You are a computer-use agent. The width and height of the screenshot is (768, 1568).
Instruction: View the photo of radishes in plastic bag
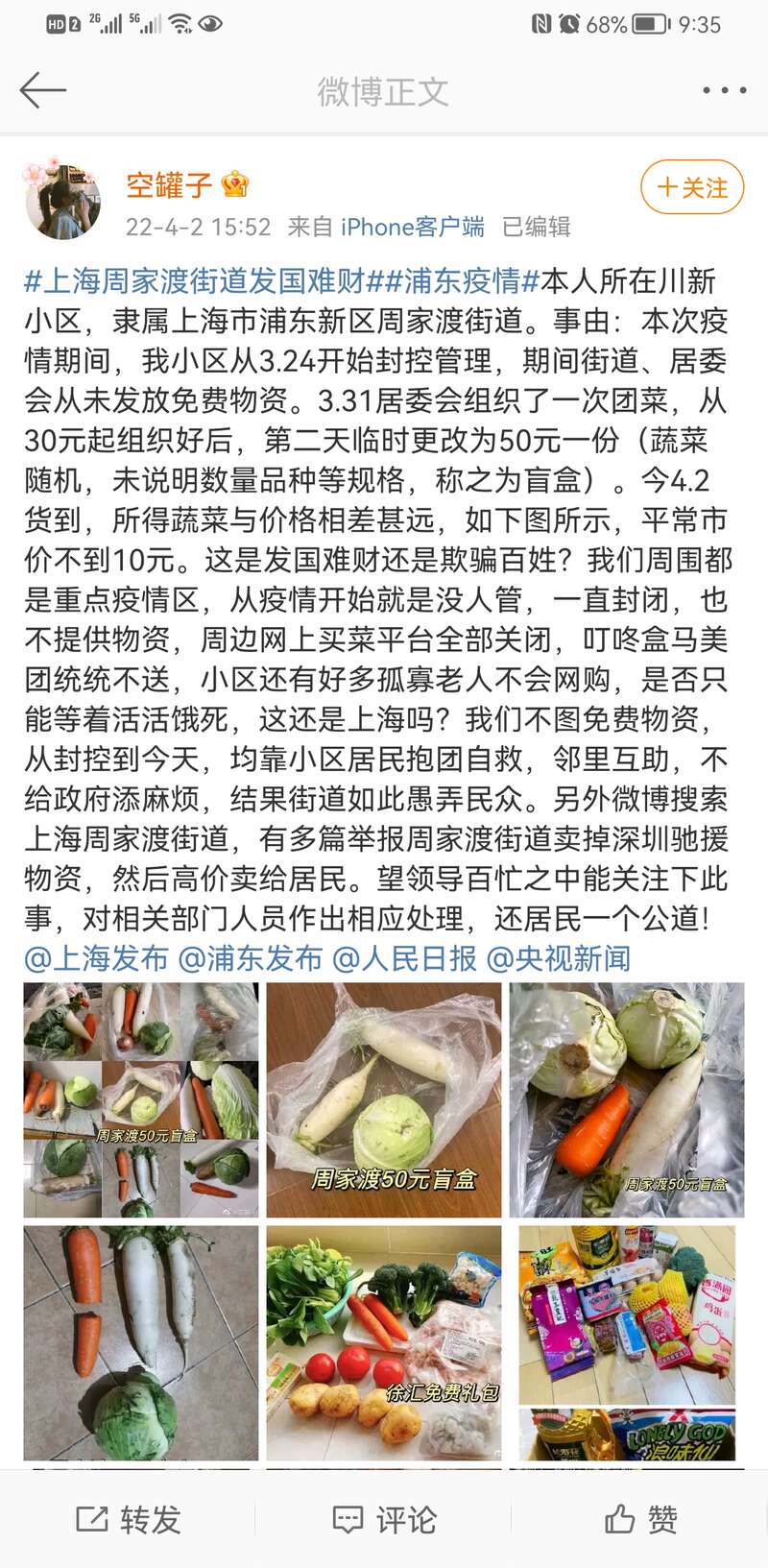[x=384, y=1099]
